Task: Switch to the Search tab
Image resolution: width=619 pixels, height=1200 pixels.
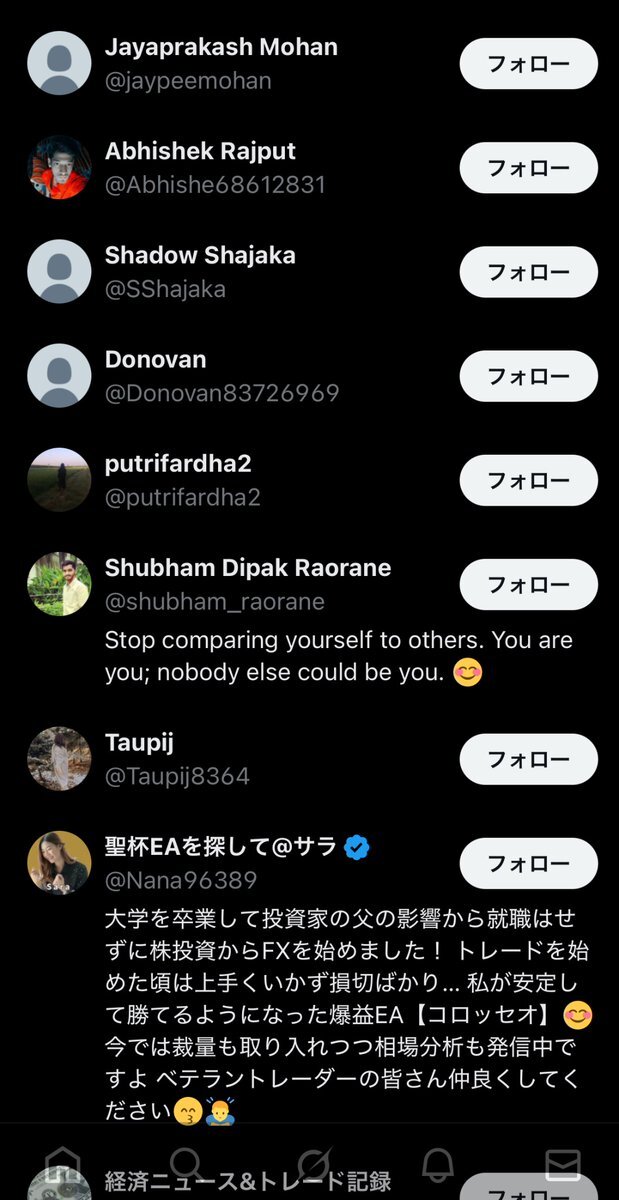Action: [187, 1165]
